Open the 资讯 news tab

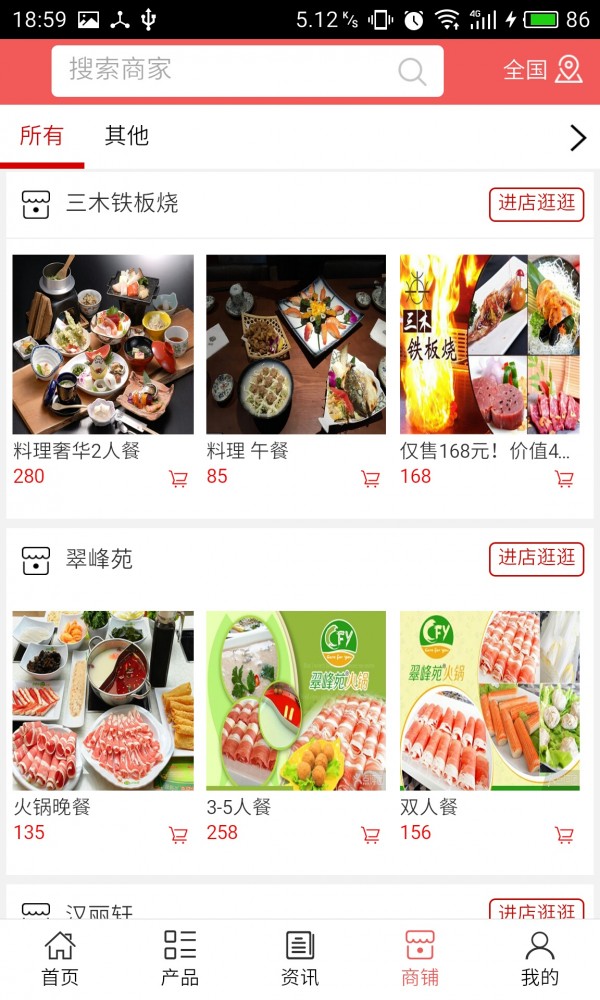coord(300,958)
